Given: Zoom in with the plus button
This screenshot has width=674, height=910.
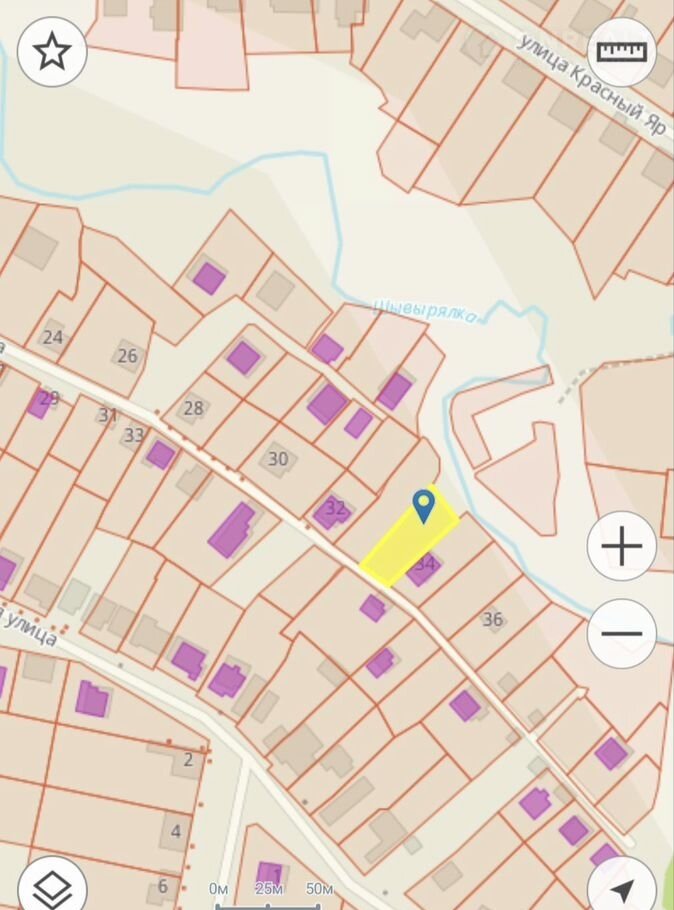Looking at the screenshot, I should [621, 546].
